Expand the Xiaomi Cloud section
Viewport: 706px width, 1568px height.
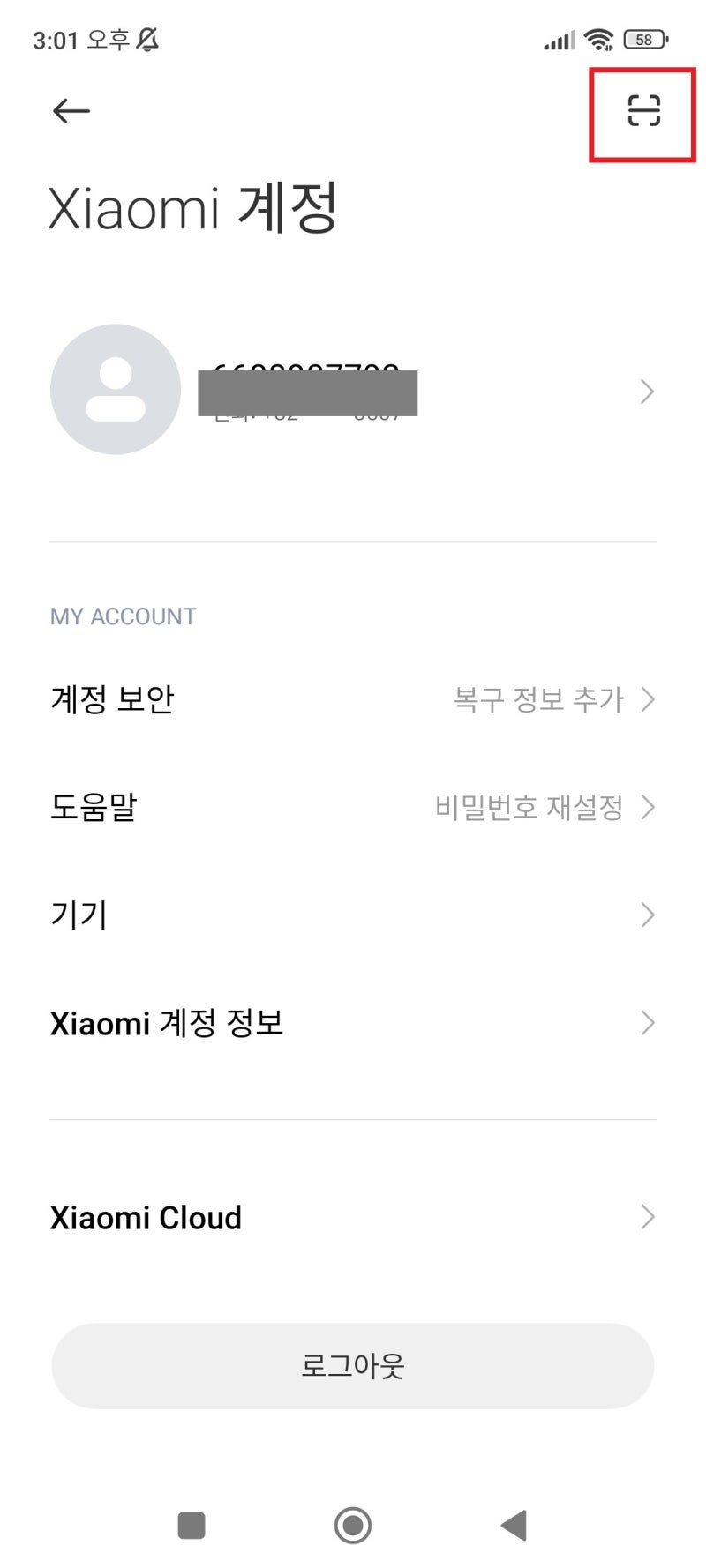pyautogui.click(x=353, y=1217)
